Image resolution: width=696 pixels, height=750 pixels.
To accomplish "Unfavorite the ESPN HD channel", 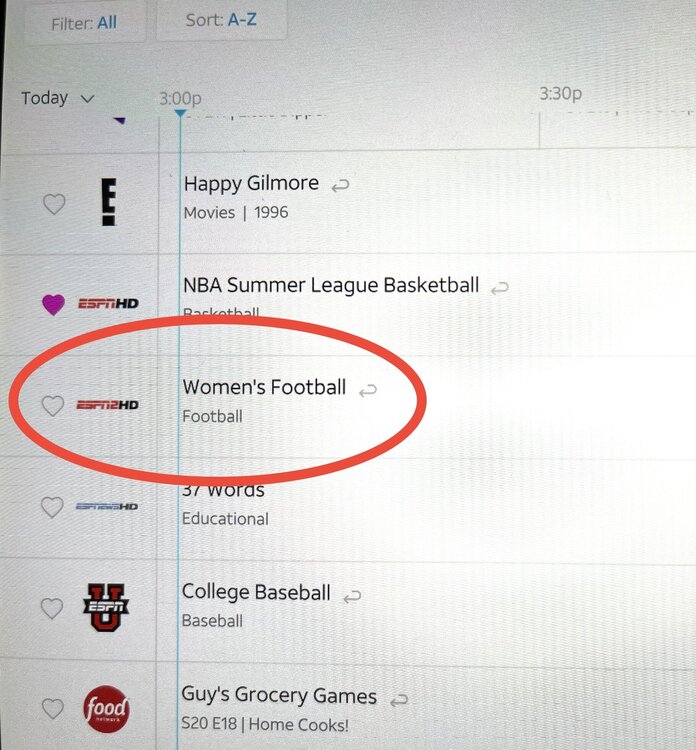I will click(53, 304).
